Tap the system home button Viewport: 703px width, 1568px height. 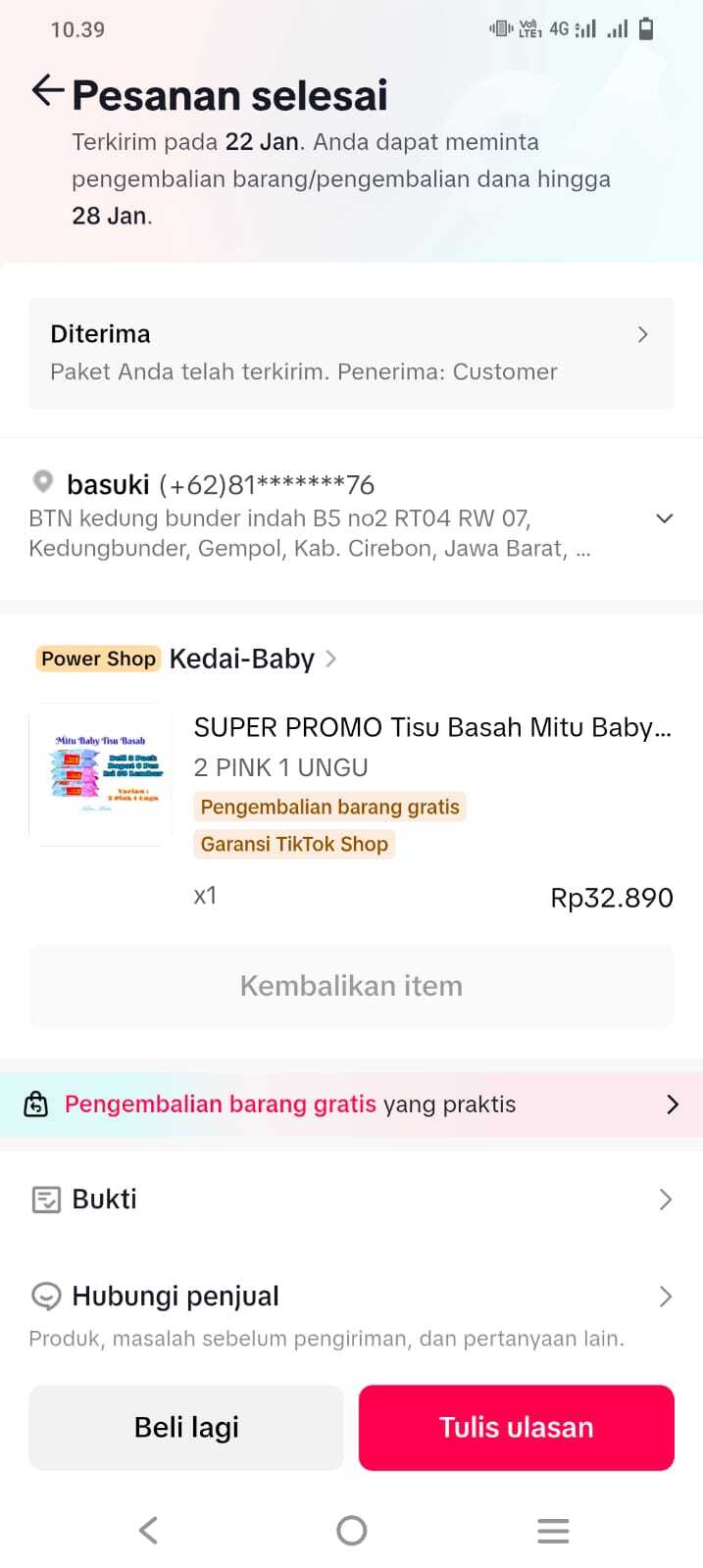coord(351,1530)
